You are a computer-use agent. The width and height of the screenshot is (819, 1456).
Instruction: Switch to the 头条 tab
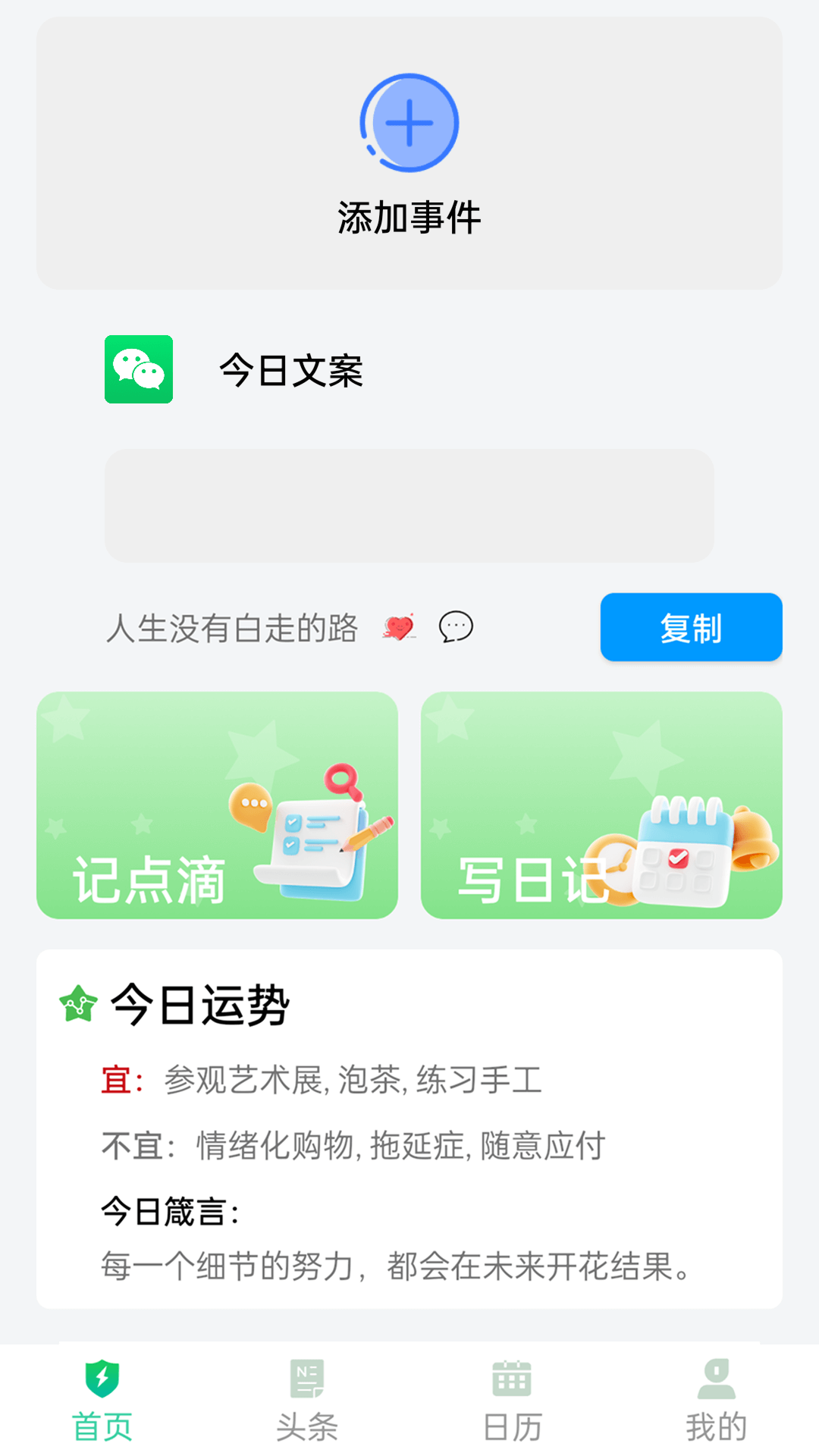tap(307, 1400)
